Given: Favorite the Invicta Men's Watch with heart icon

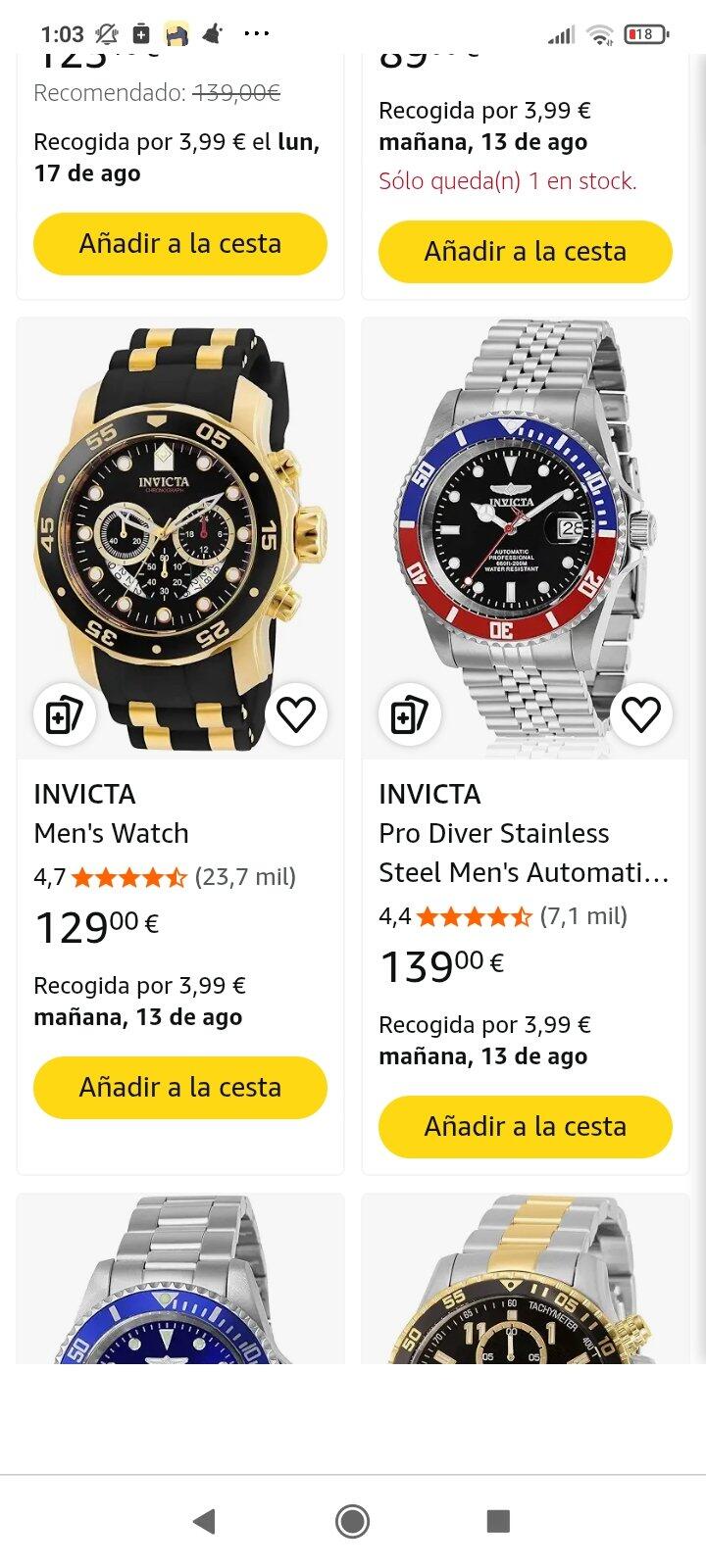Looking at the screenshot, I should pyautogui.click(x=296, y=714).
